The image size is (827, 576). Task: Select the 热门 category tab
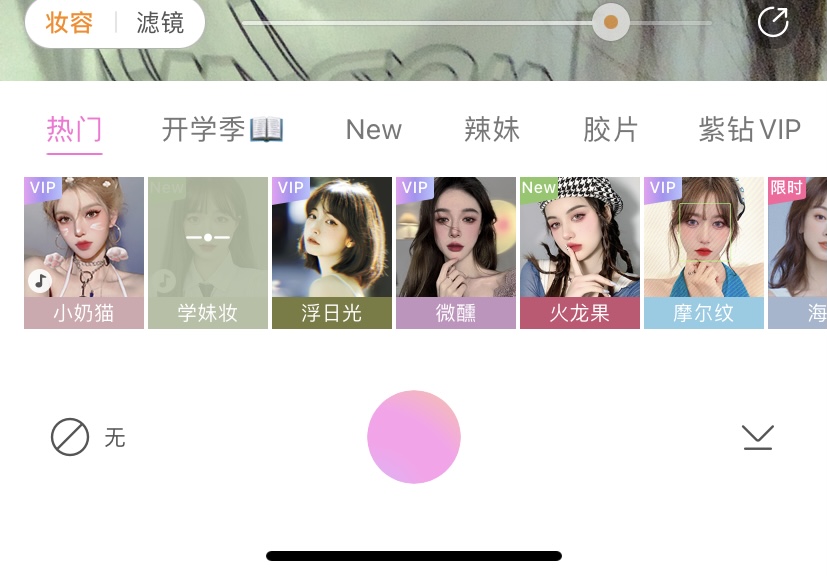click(x=74, y=130)
